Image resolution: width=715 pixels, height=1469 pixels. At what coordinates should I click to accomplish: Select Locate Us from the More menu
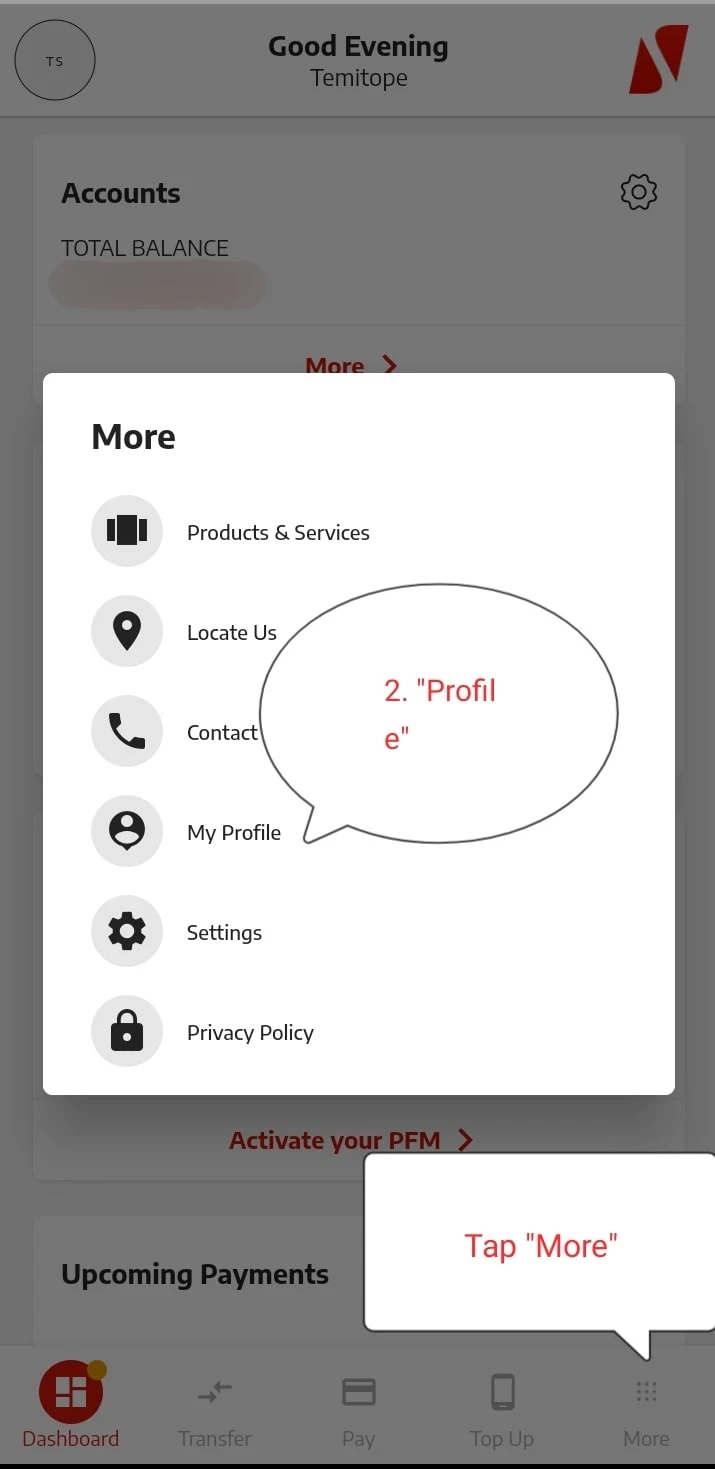coord(230,633)
